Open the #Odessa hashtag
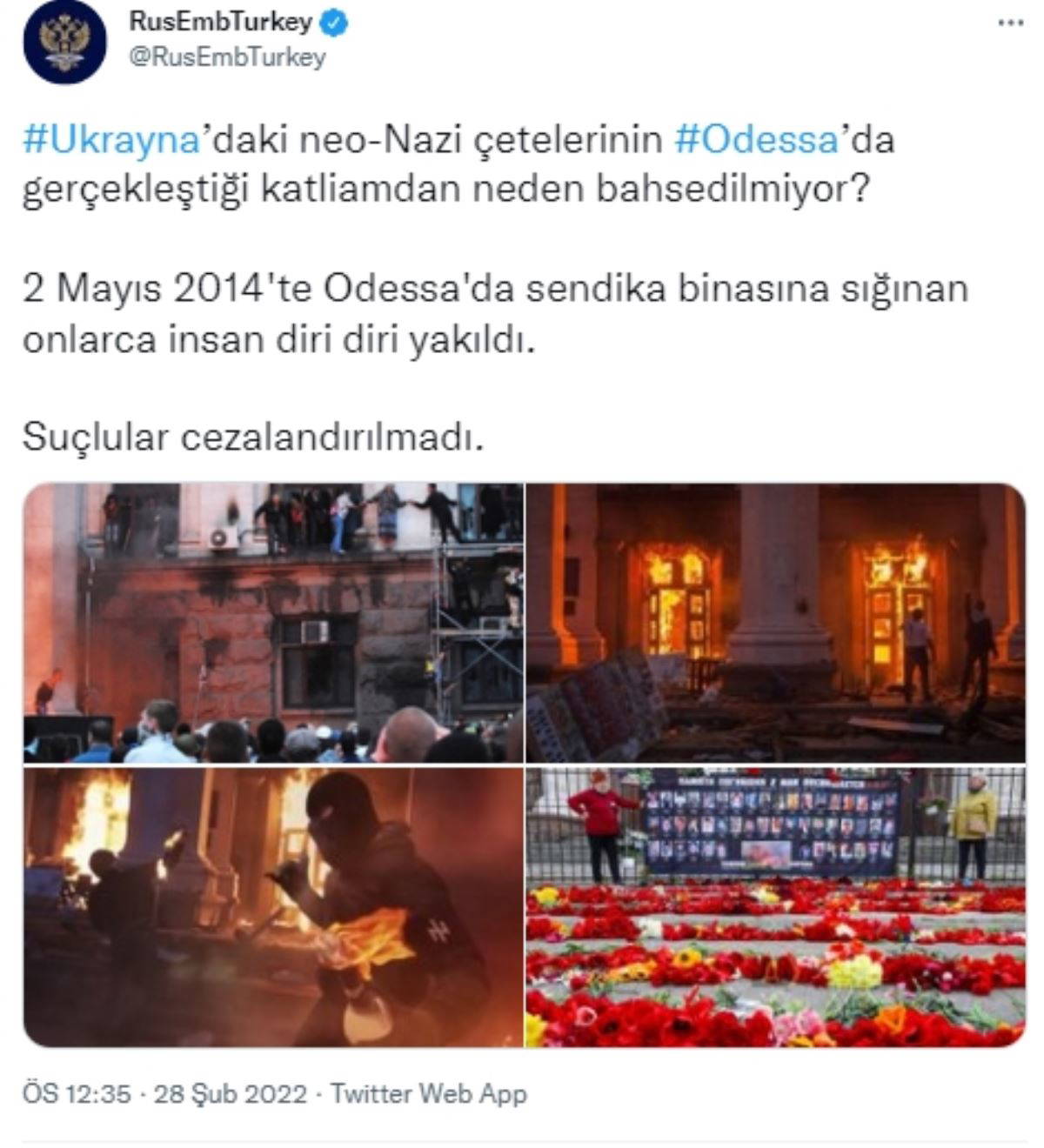Viewport: 1044px width, 1148px height. (755, 140)
